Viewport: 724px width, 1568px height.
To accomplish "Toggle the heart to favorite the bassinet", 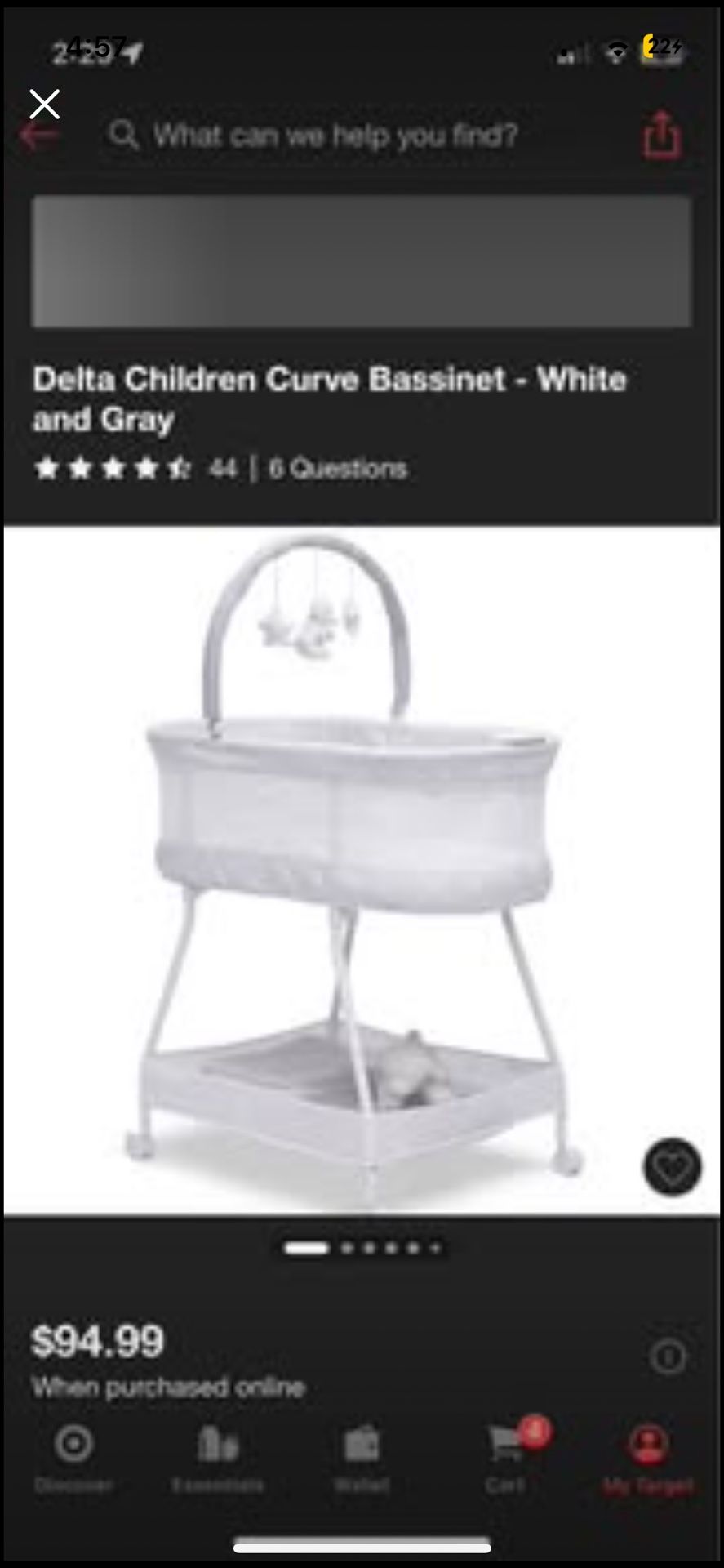I will pyautogui.click(x=671, y=1168).
